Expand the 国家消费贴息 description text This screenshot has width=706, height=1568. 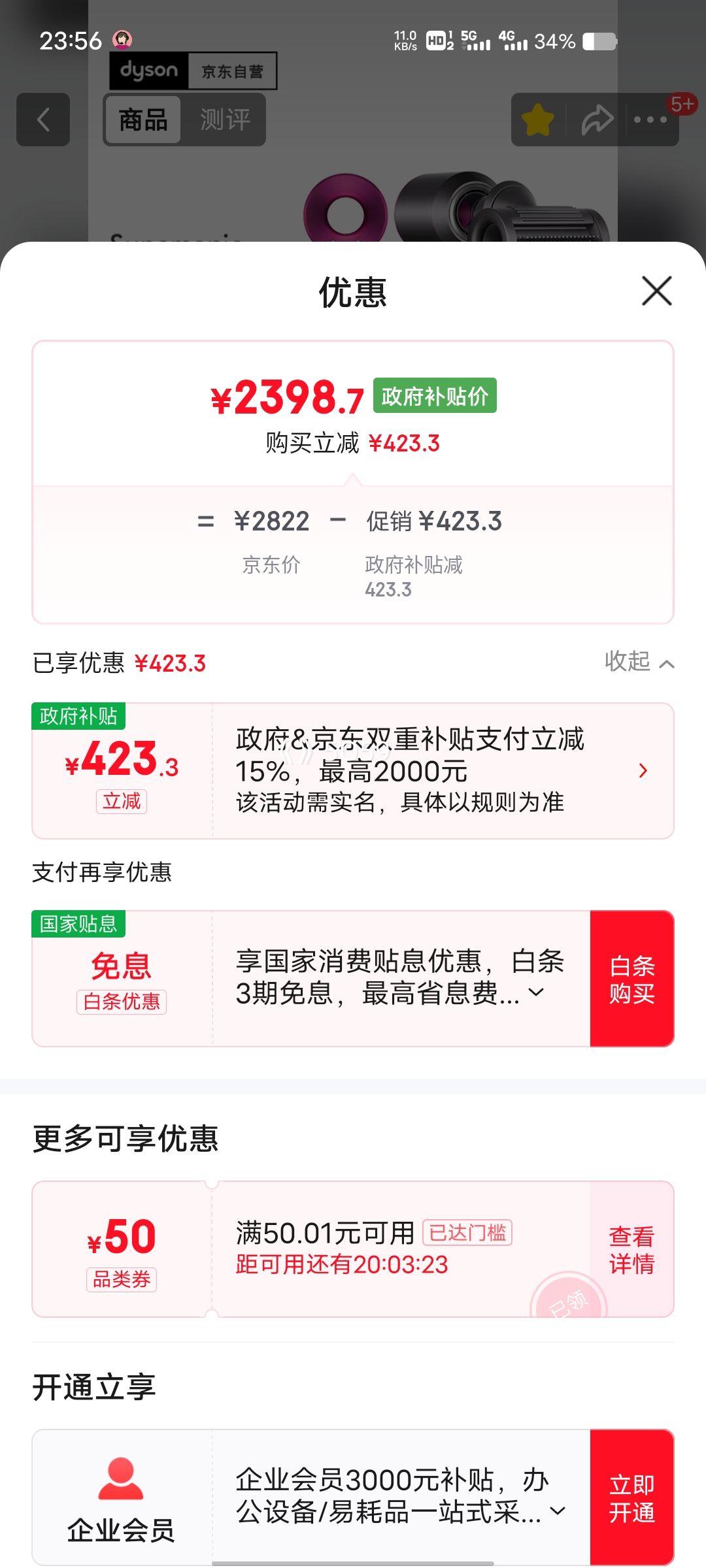coord(536,993)
